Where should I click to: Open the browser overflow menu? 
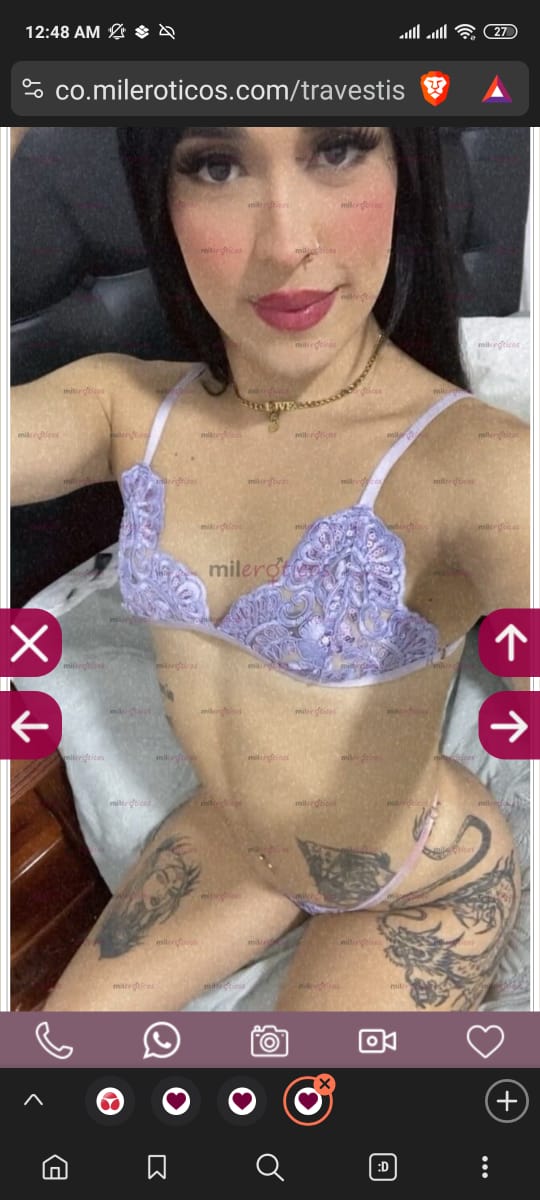[x=485, y=1166]
